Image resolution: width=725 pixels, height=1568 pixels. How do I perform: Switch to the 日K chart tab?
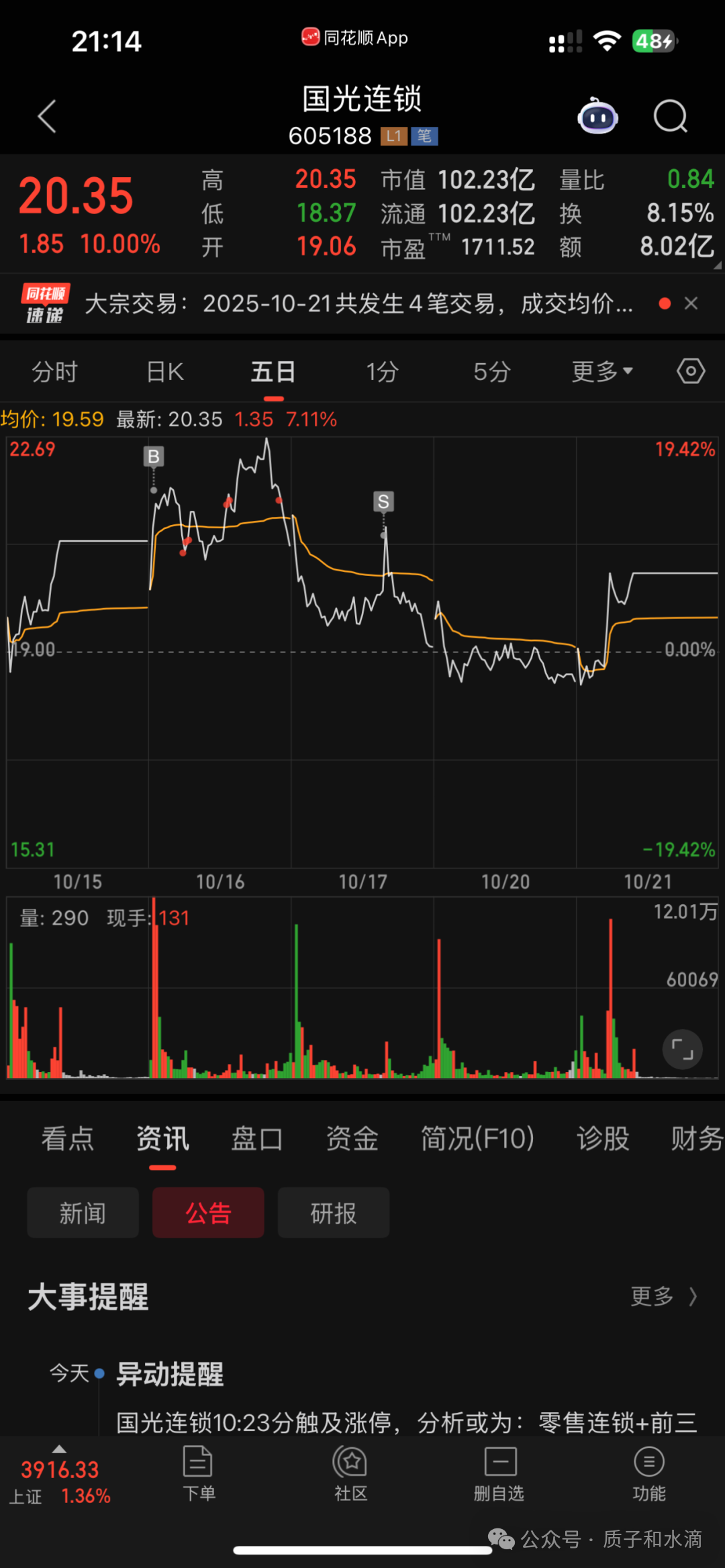pyautogui.click(x=165, y=371)
